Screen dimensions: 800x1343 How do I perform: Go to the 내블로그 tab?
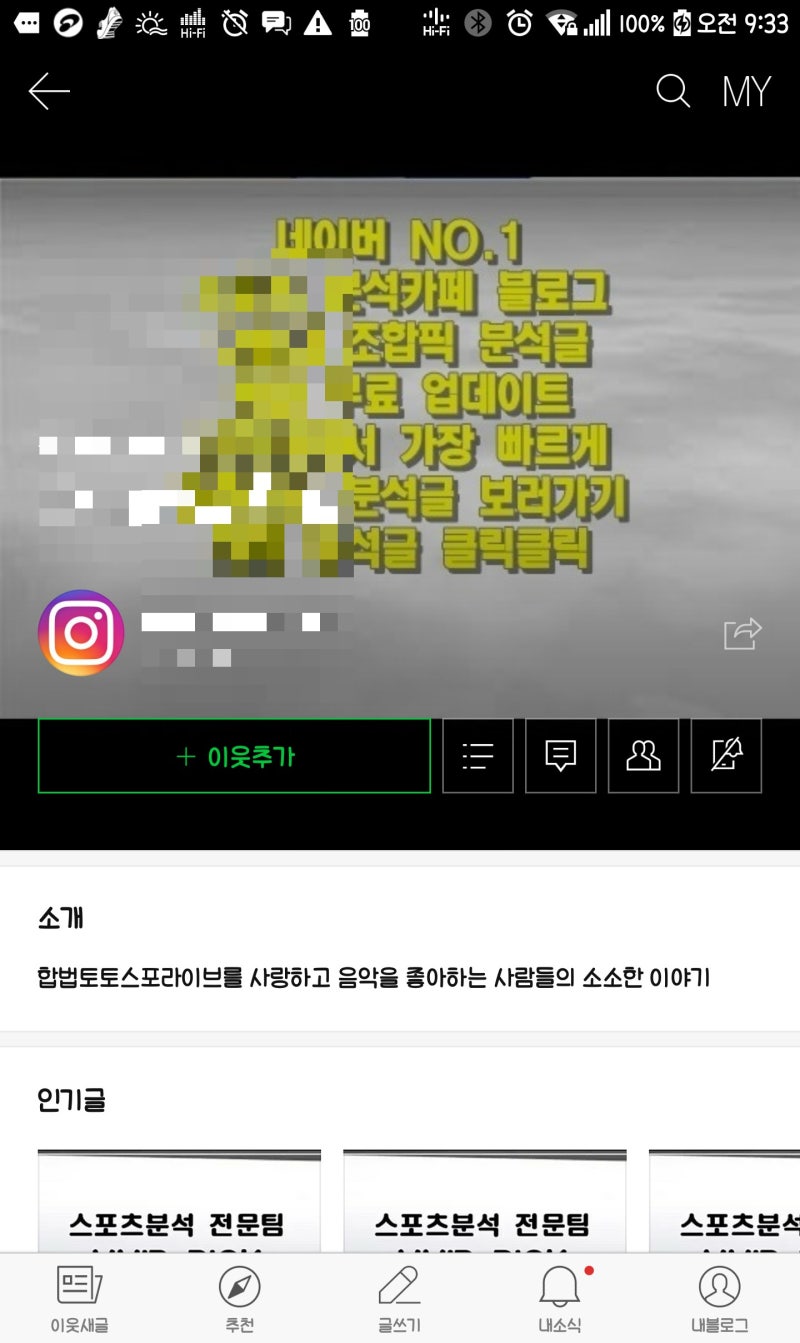click(720, 1299)
